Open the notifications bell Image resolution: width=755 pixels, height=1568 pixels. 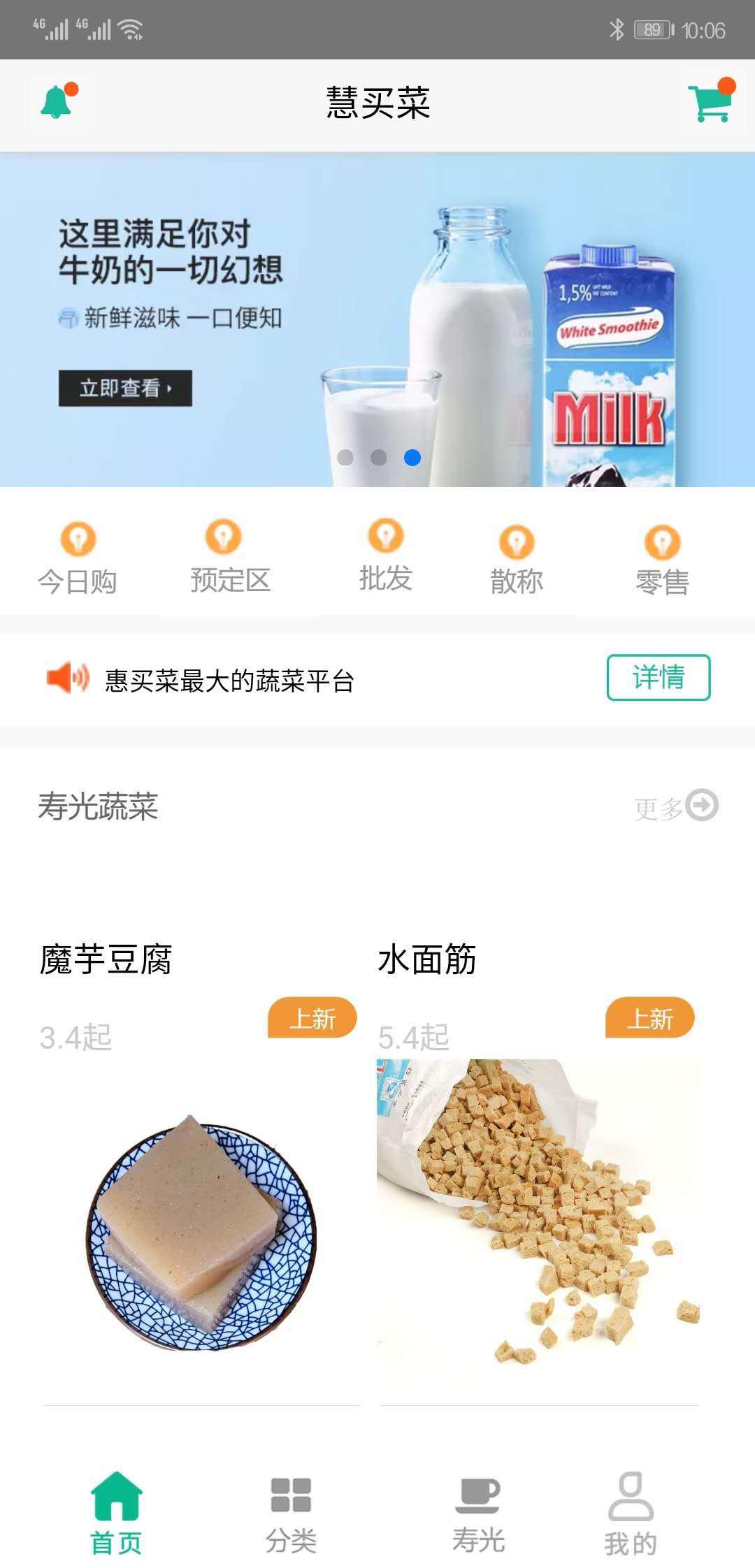[x=58, y=102]
